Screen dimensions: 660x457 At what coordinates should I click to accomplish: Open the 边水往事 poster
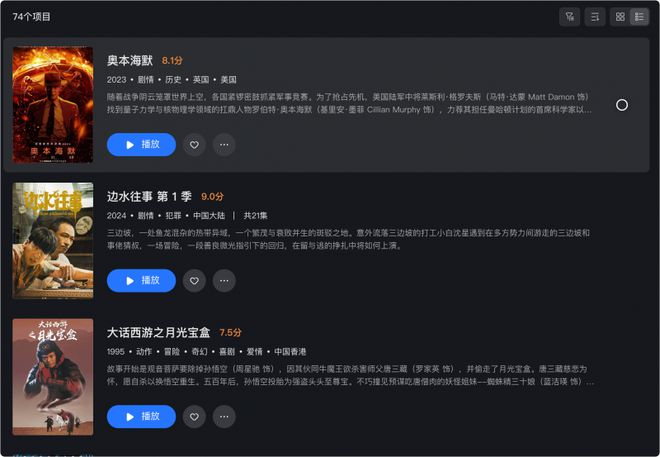(x=53, y=241)
